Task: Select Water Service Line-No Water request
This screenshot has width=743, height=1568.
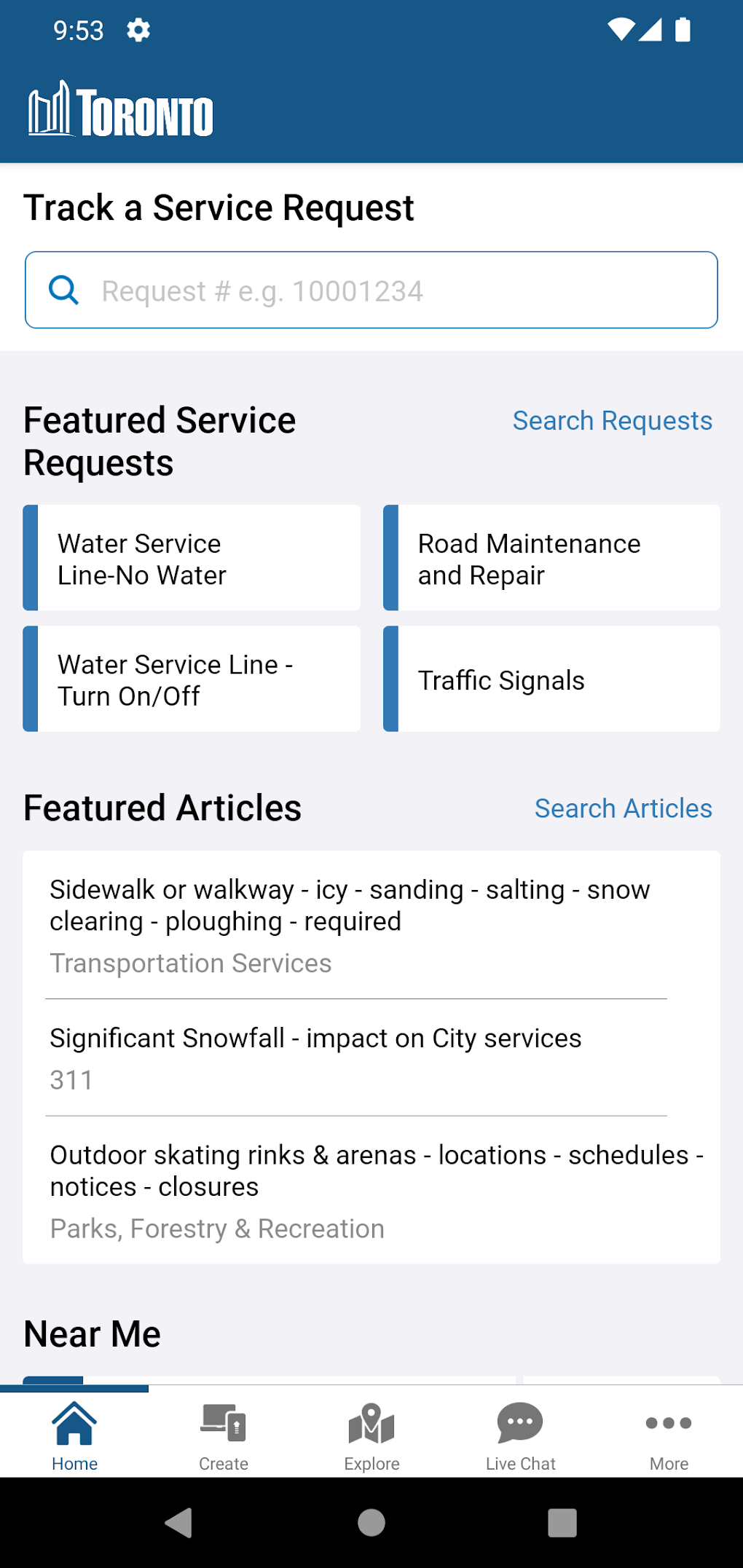Action: [192, 557]
